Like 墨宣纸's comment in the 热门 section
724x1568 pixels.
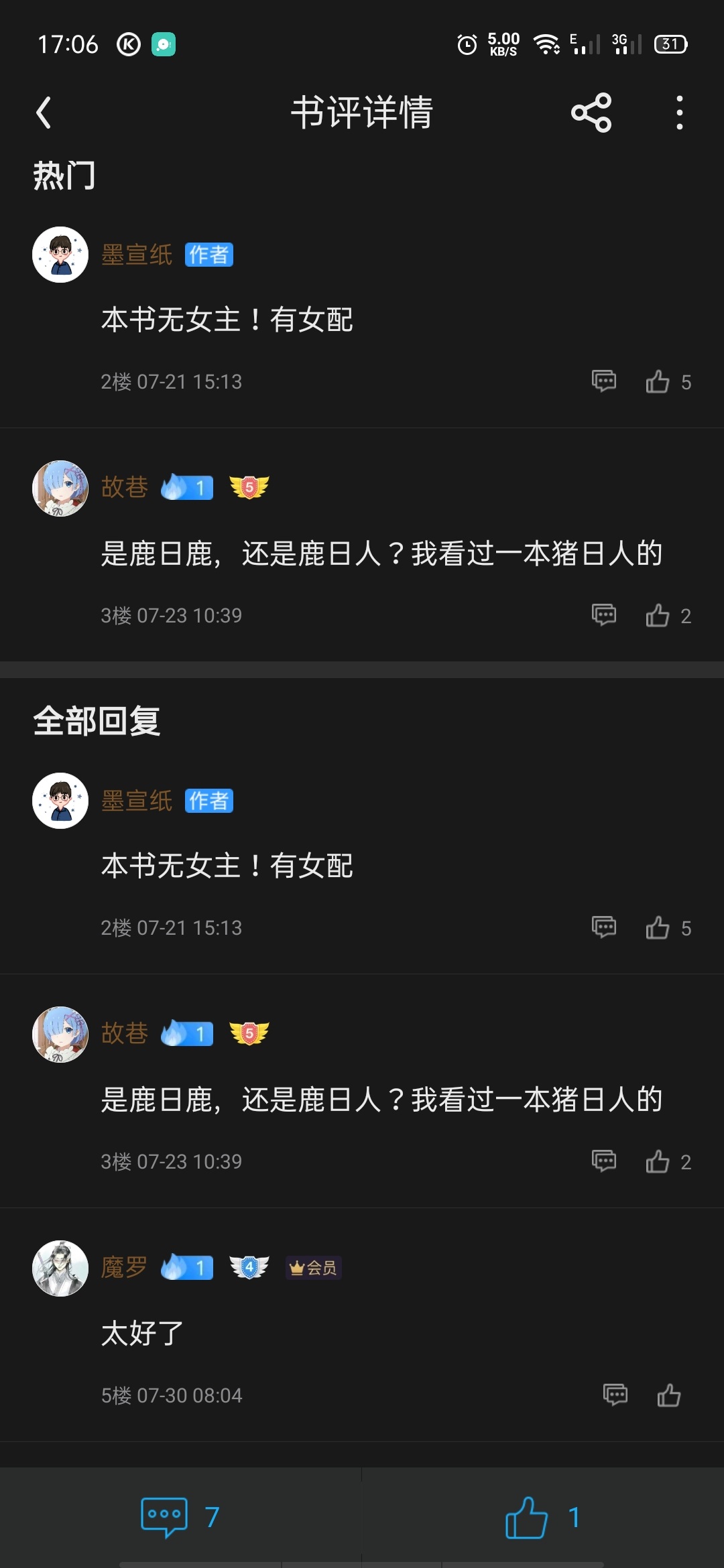(x=658, y=382)
